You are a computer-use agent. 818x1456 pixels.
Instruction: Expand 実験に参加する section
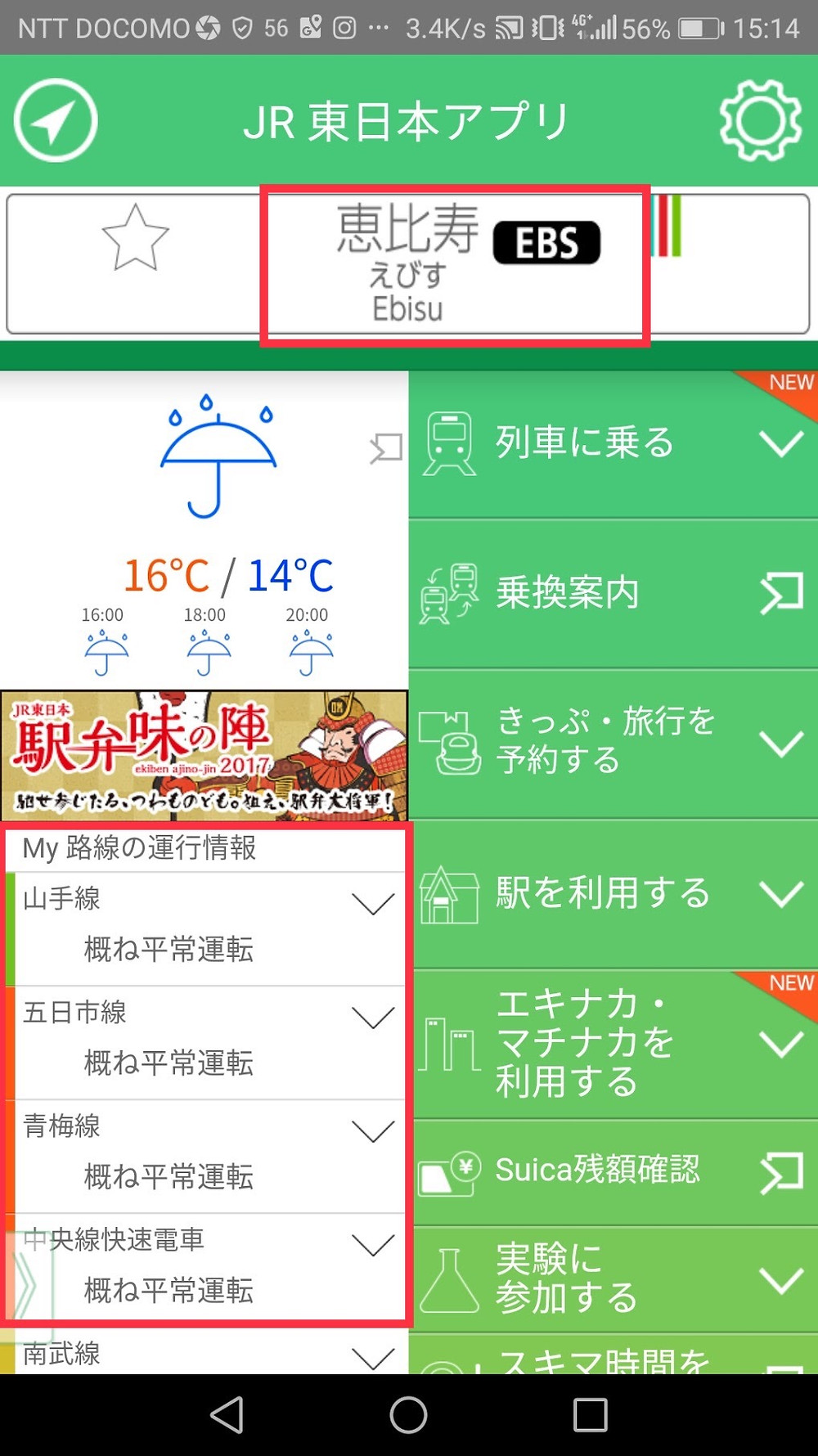(613, 1278)
